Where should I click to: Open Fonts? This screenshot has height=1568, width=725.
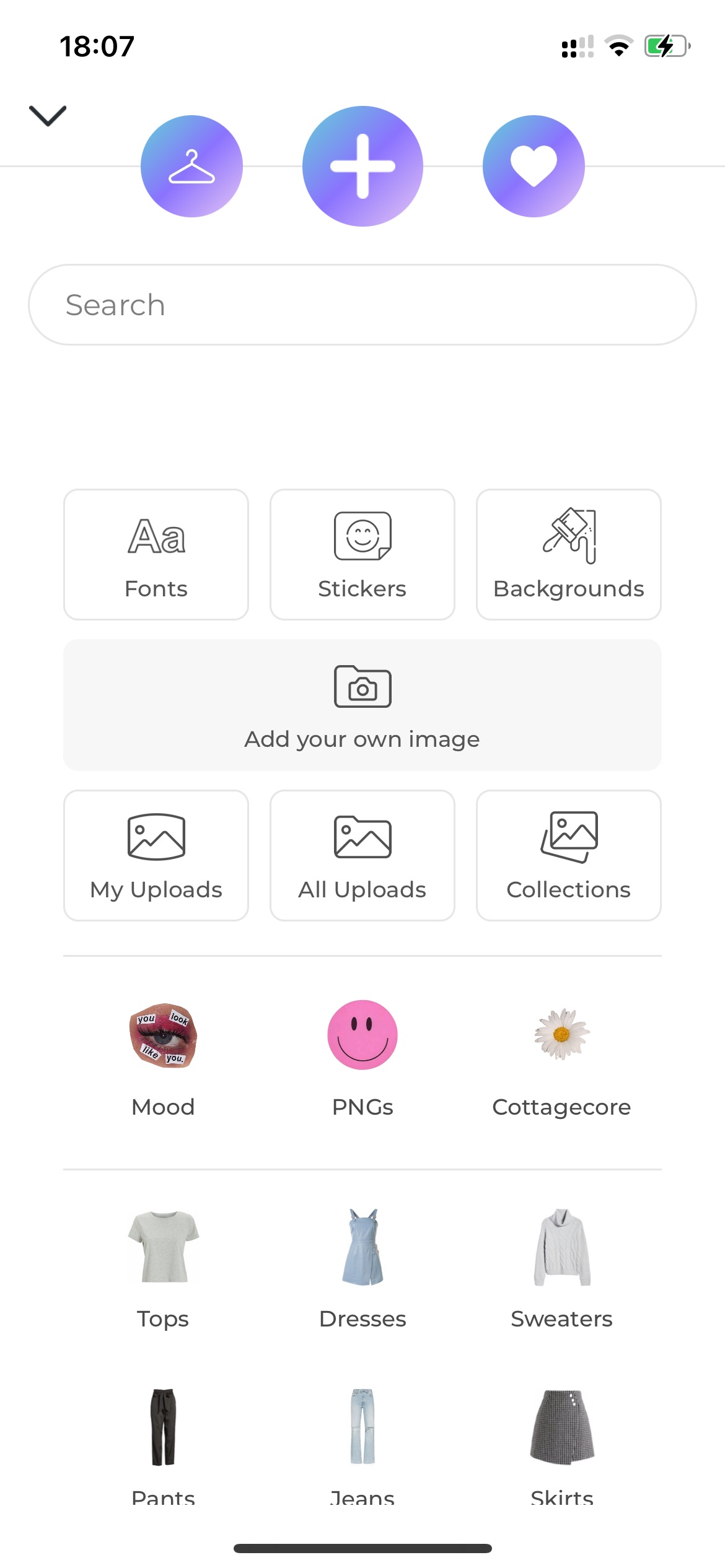pos(156,554)
